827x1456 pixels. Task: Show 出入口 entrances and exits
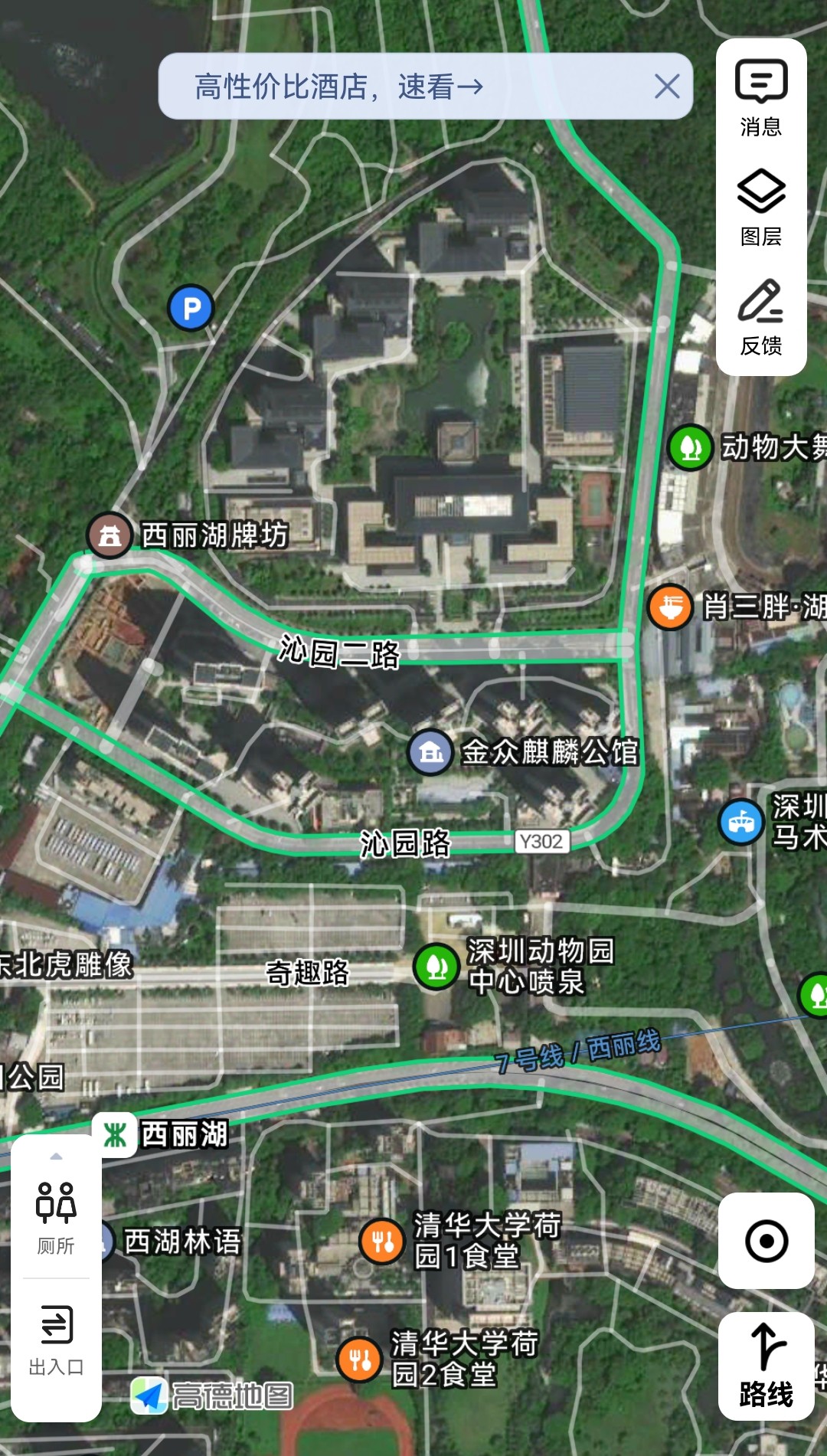[56, 1340]
